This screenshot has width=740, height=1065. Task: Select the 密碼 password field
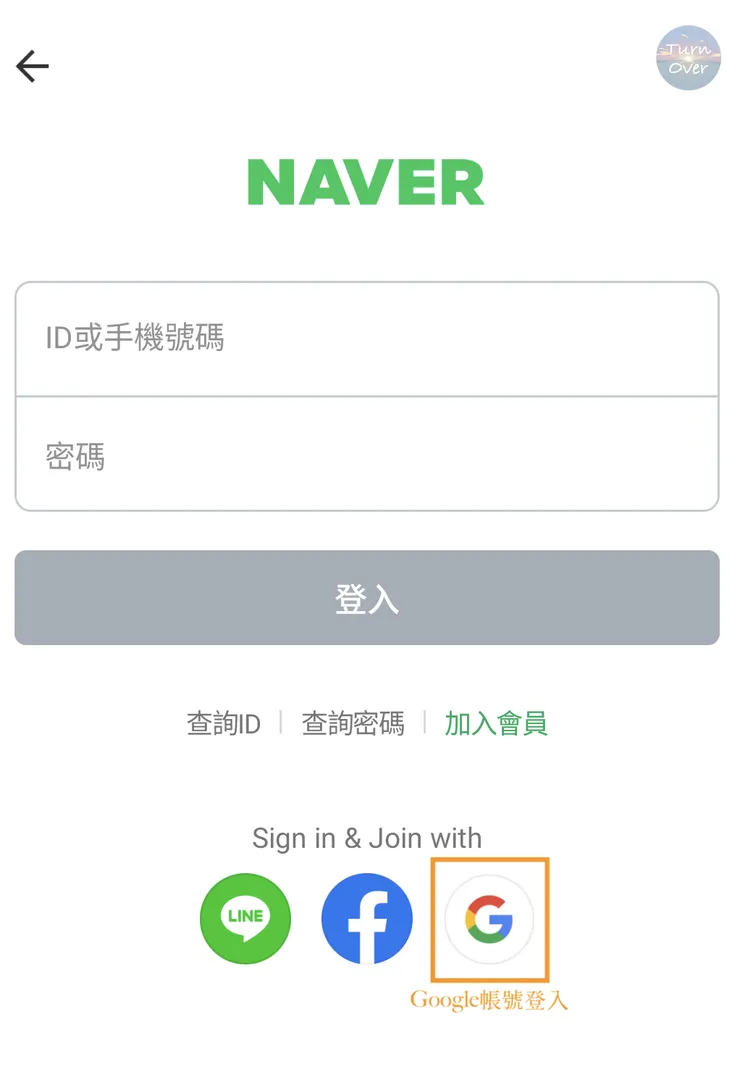[366, 455]
